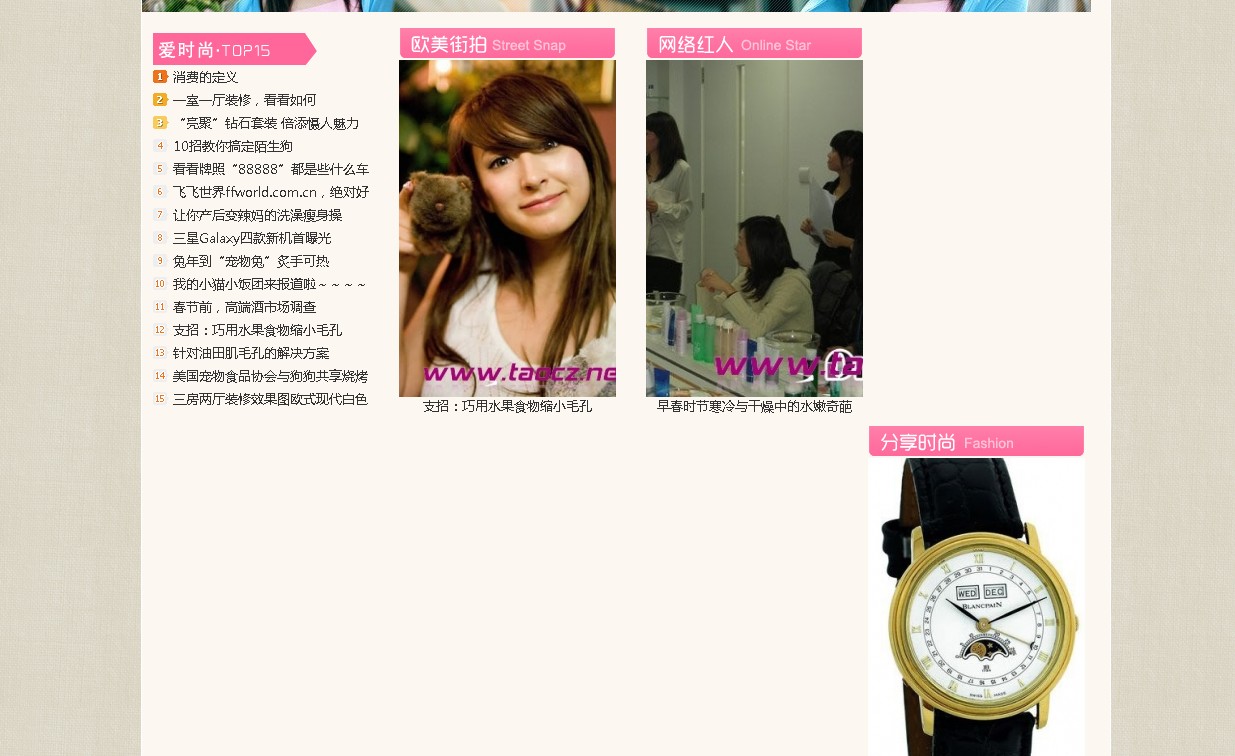Open the article about 牌照 88888
The image size is (1235, 756).
pyautogui.click(x=270, y=169)
